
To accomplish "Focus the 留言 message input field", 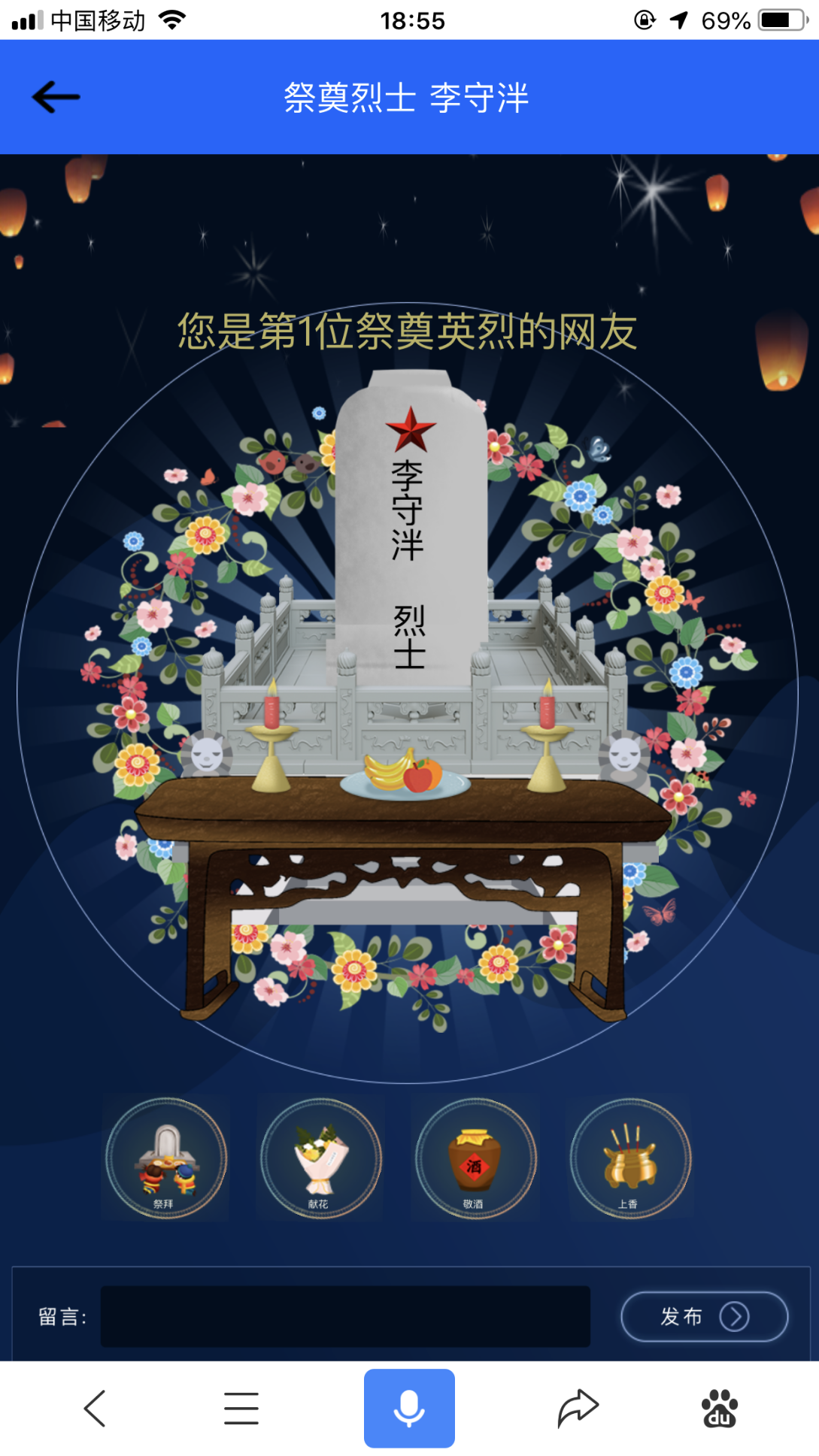I will (345, 1316).
